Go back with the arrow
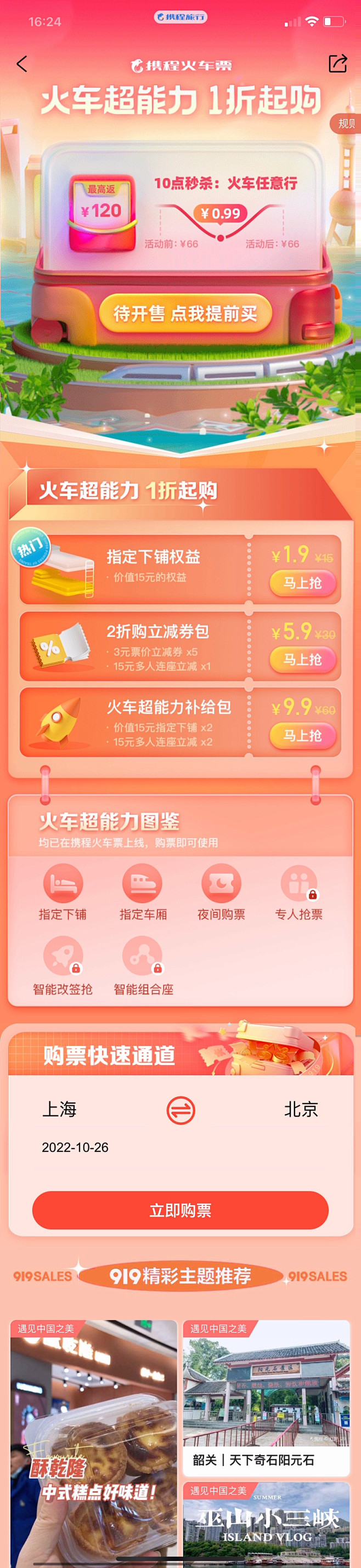The image size is (361, 1568). pyautogui.click(x=22, y=64)
